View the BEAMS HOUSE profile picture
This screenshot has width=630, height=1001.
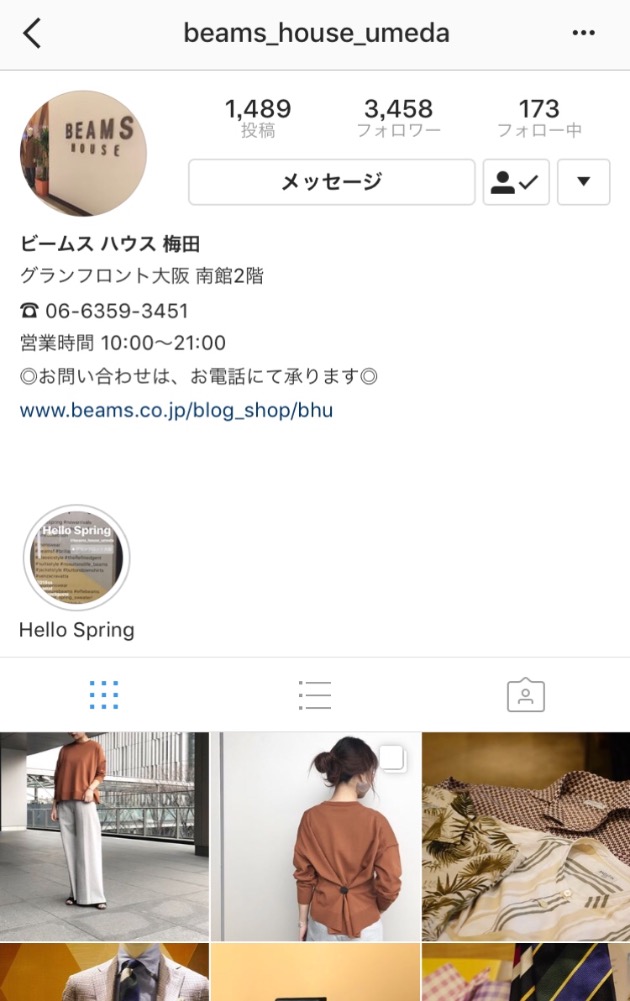tap(84, 153)
